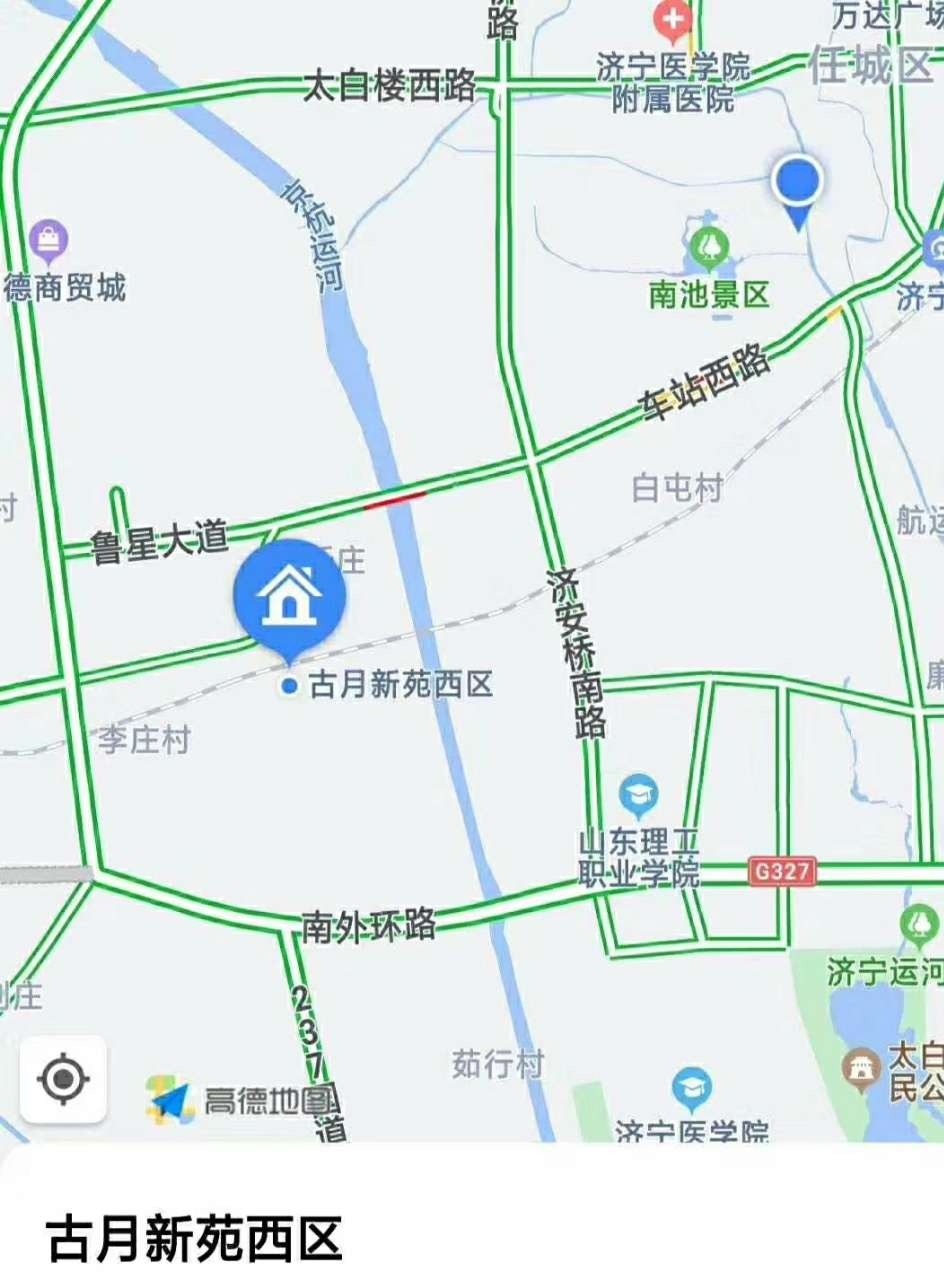Re-center map on my current location
Screen dimensions: 944x1280
(x=63, y=1079)
